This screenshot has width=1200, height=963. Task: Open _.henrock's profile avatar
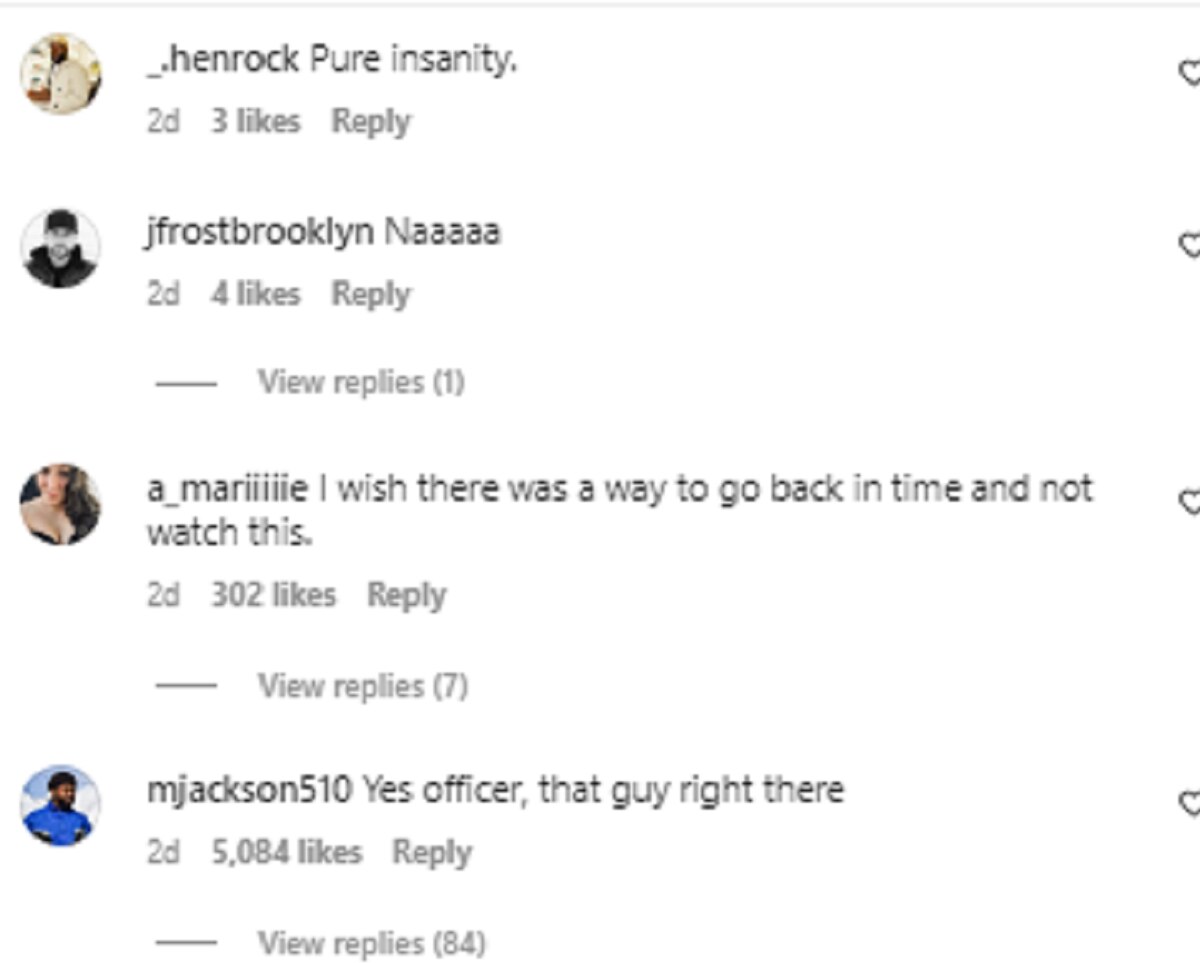pos(60,74)
